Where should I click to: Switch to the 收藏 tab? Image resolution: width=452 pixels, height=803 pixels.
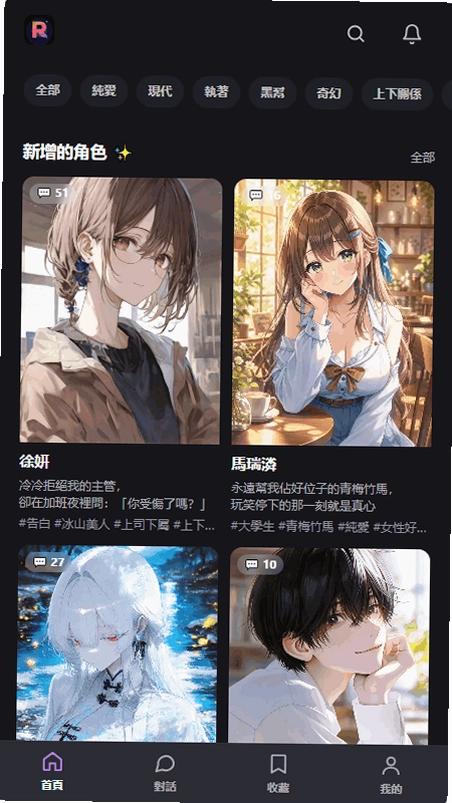[278, 774]
